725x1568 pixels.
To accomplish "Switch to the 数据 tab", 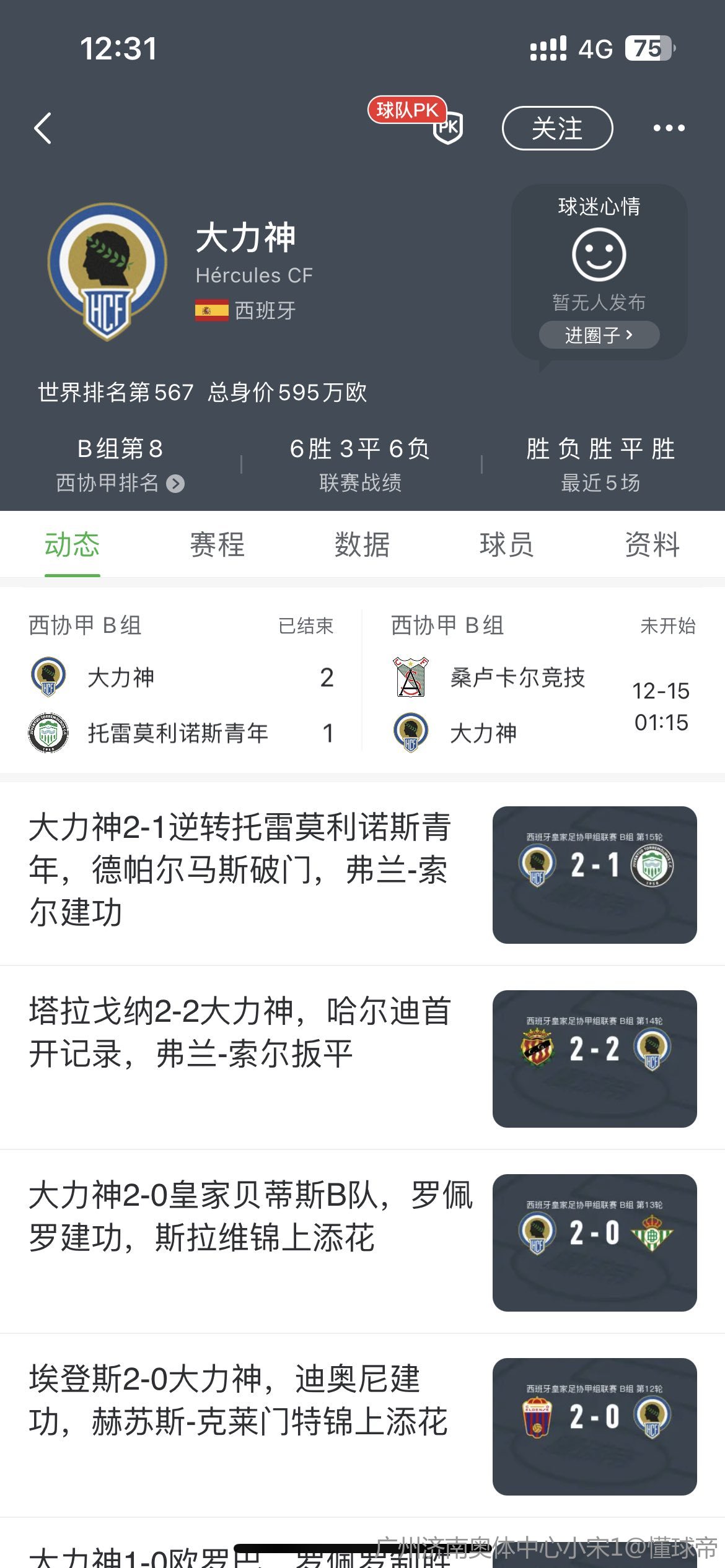I will point(362,545).
